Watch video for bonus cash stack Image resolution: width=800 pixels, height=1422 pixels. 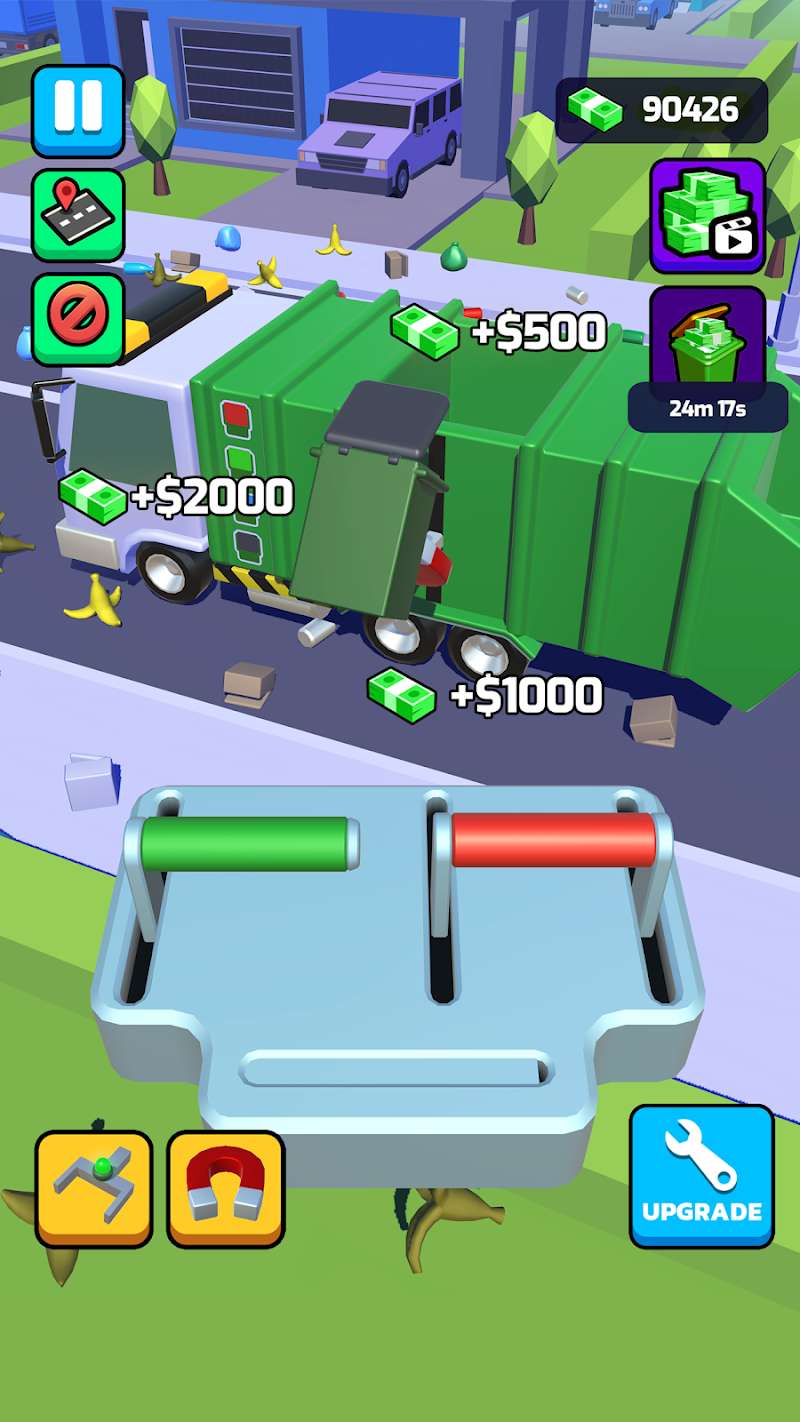click(x=708, y=216)
